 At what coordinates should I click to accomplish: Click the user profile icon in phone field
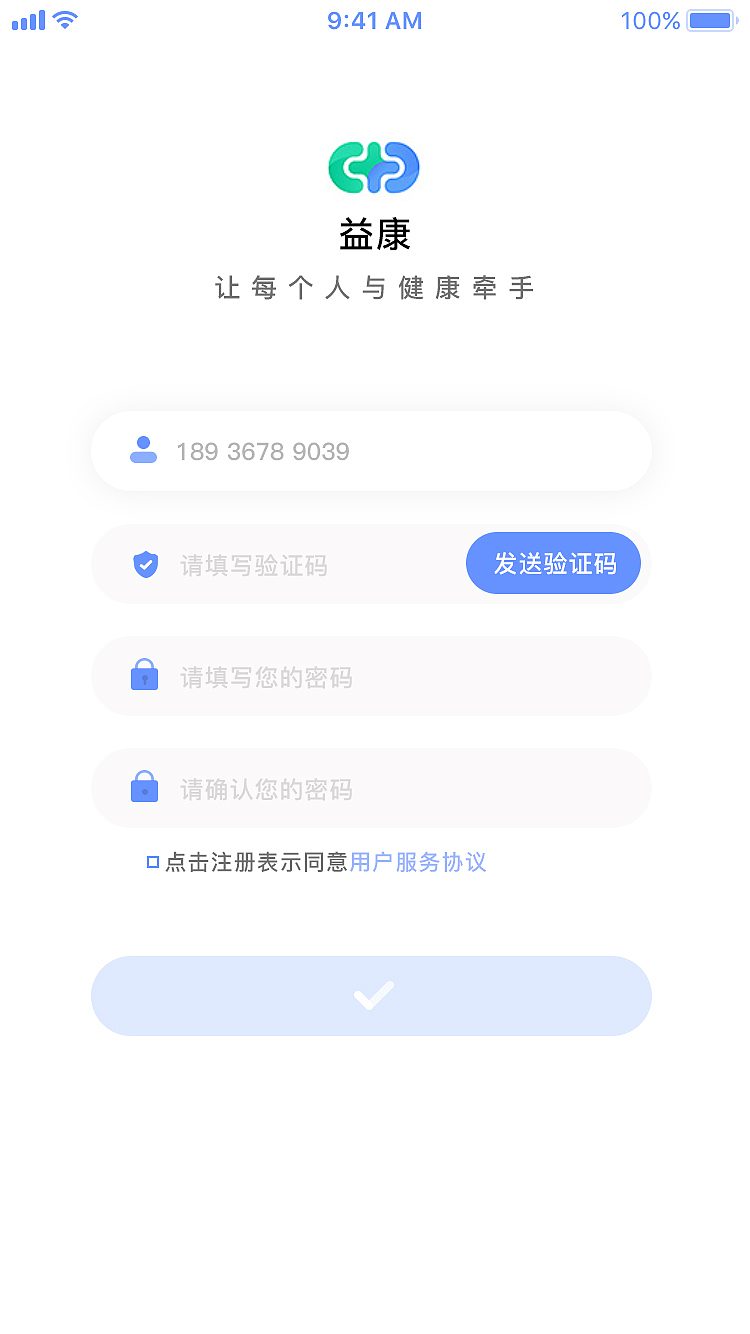pyautogui.click(x=144, y=450)
